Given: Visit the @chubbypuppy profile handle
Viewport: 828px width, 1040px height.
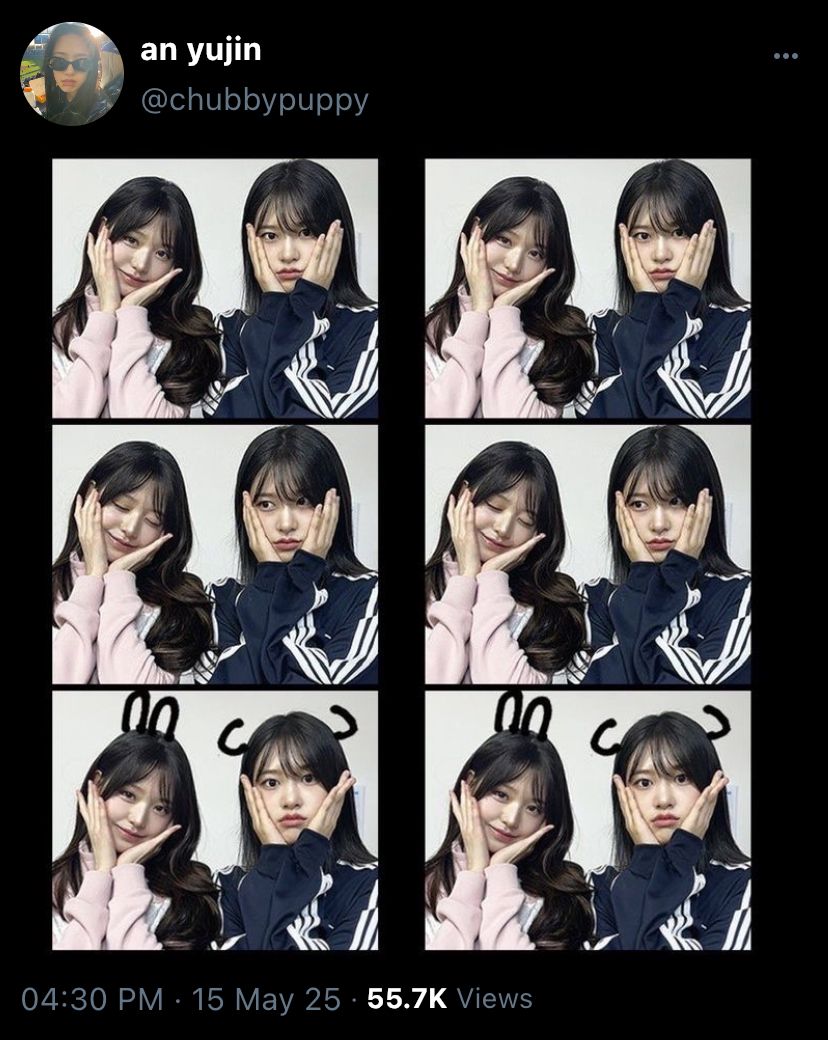Looking at the screenshot, I should tap(254, 100).
